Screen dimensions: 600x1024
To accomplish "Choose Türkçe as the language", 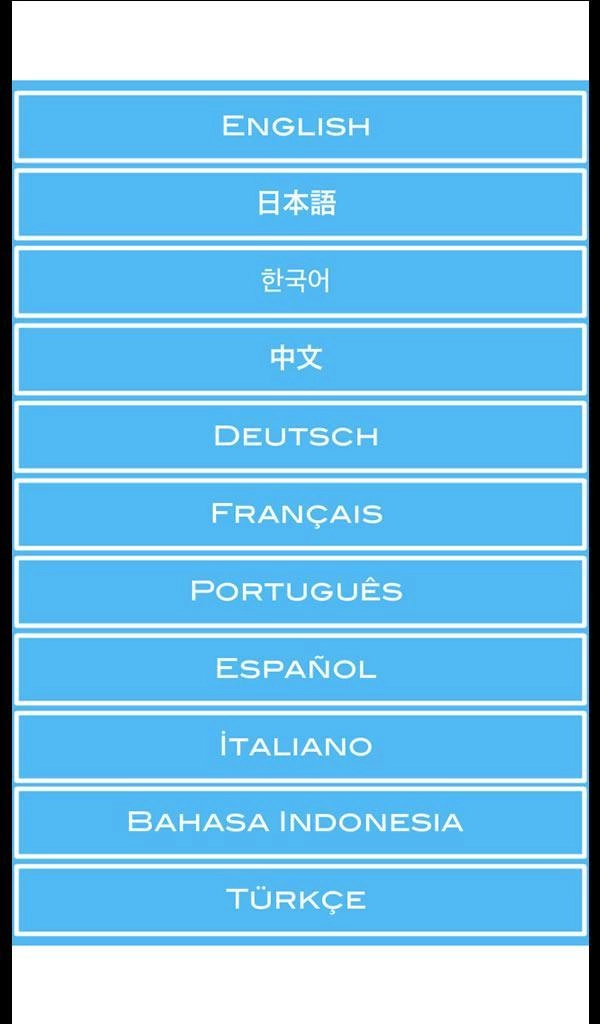I will (299, 899).
